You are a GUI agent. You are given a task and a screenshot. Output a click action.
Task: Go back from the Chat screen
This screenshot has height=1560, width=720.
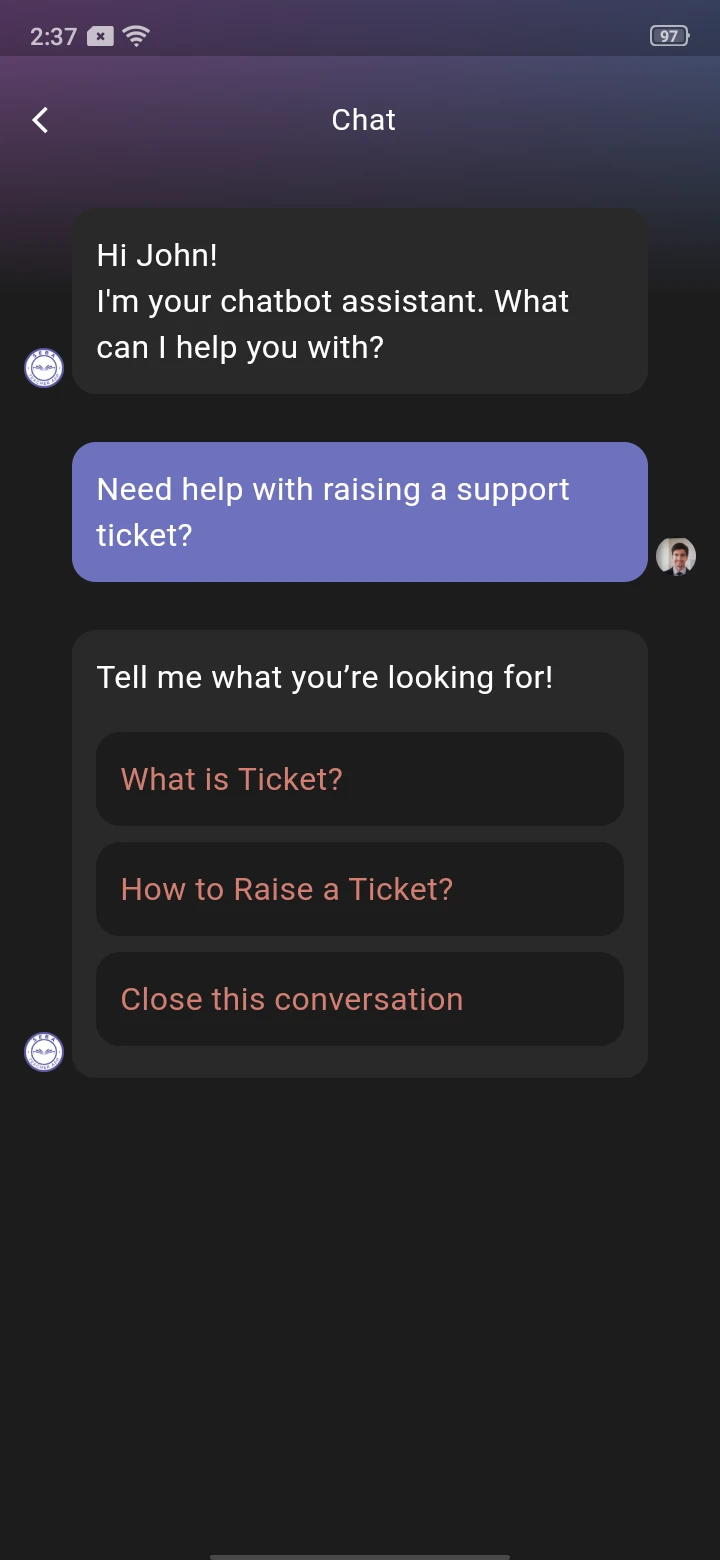tap(40, 120)
